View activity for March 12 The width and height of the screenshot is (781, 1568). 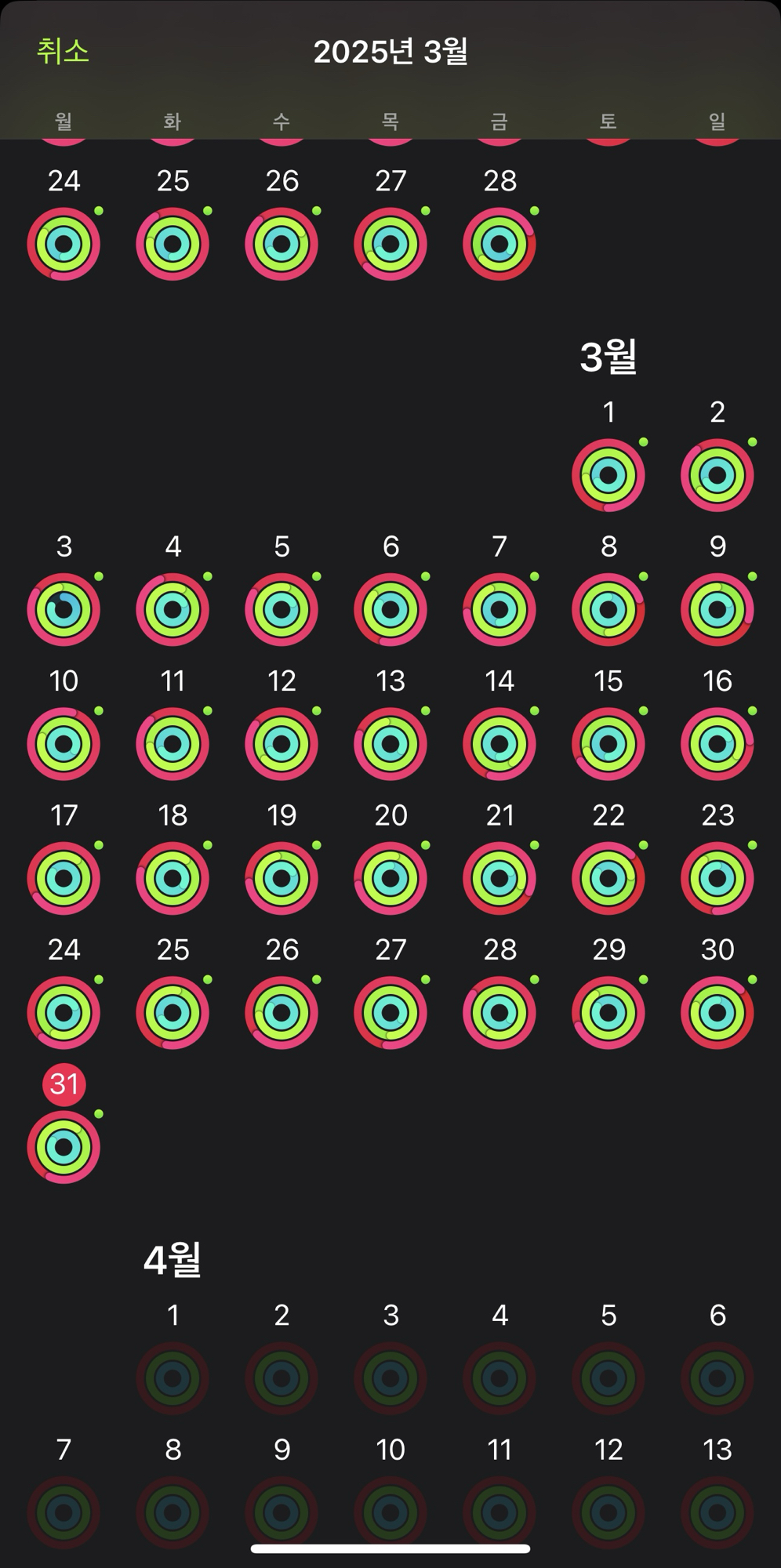[282, 744]
